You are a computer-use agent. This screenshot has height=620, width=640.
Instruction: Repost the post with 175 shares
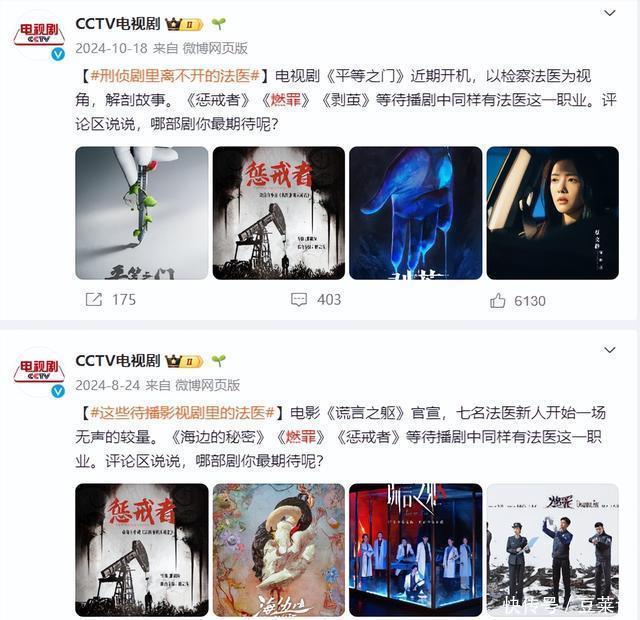[x=110, y=300]
